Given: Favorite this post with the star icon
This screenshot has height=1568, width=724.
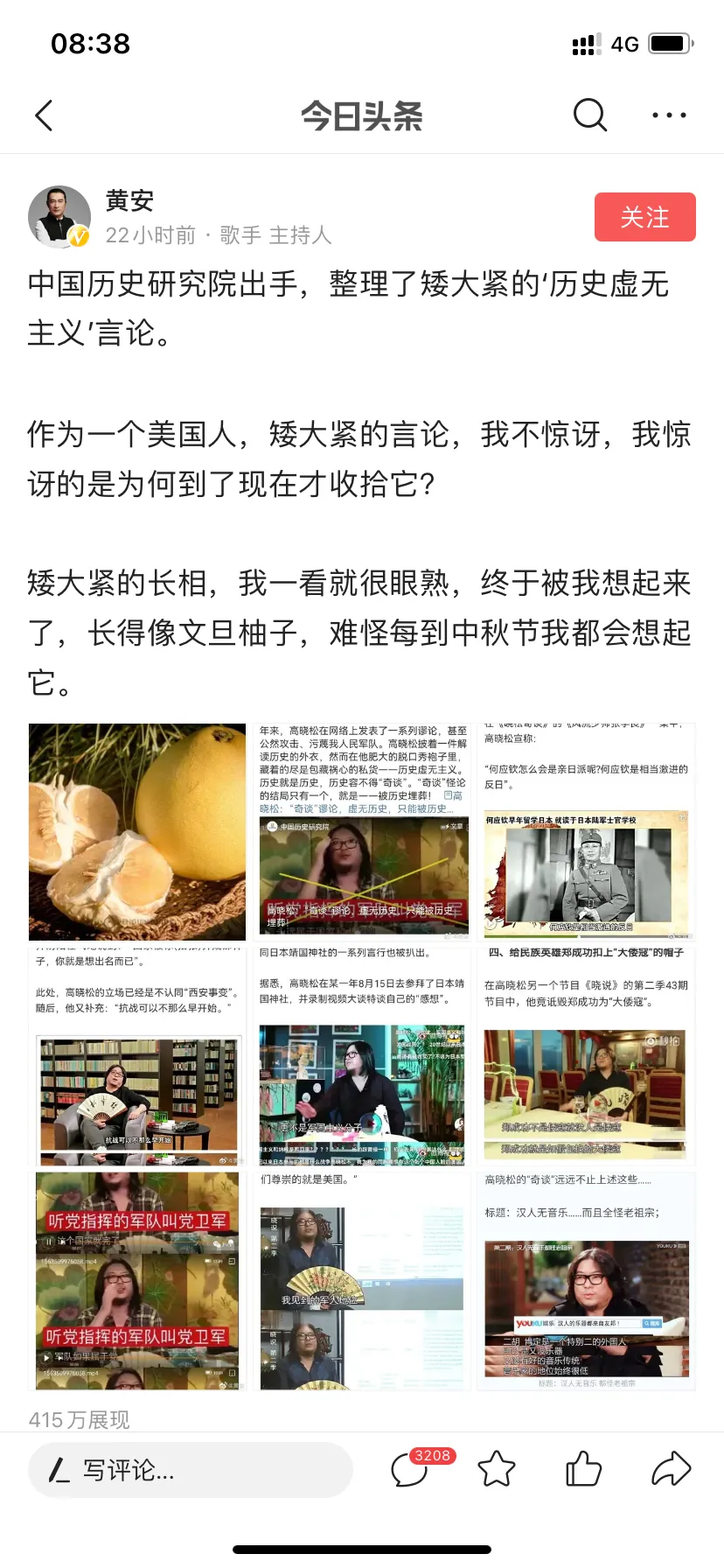Looking at the screenshot, I should (497, 1469).
